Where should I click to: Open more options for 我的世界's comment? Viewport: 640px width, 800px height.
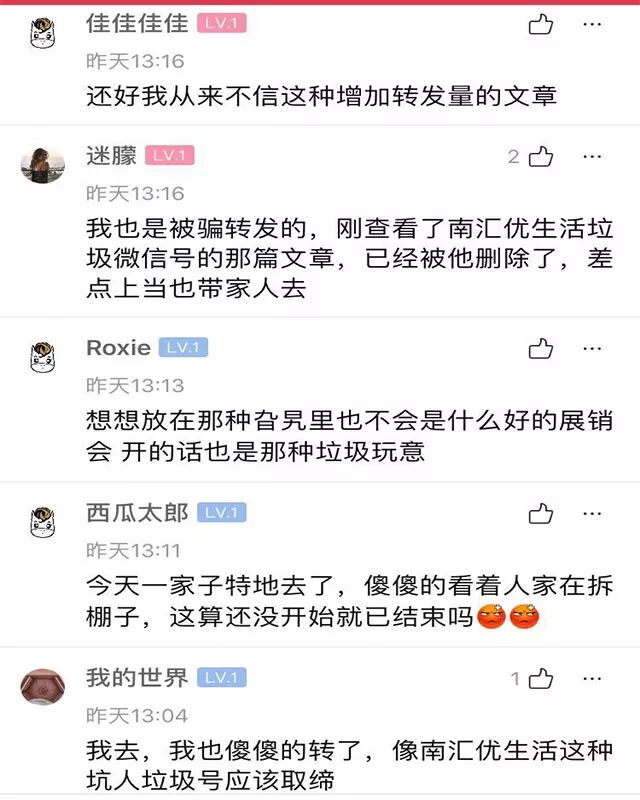click(x=592, y=679)
